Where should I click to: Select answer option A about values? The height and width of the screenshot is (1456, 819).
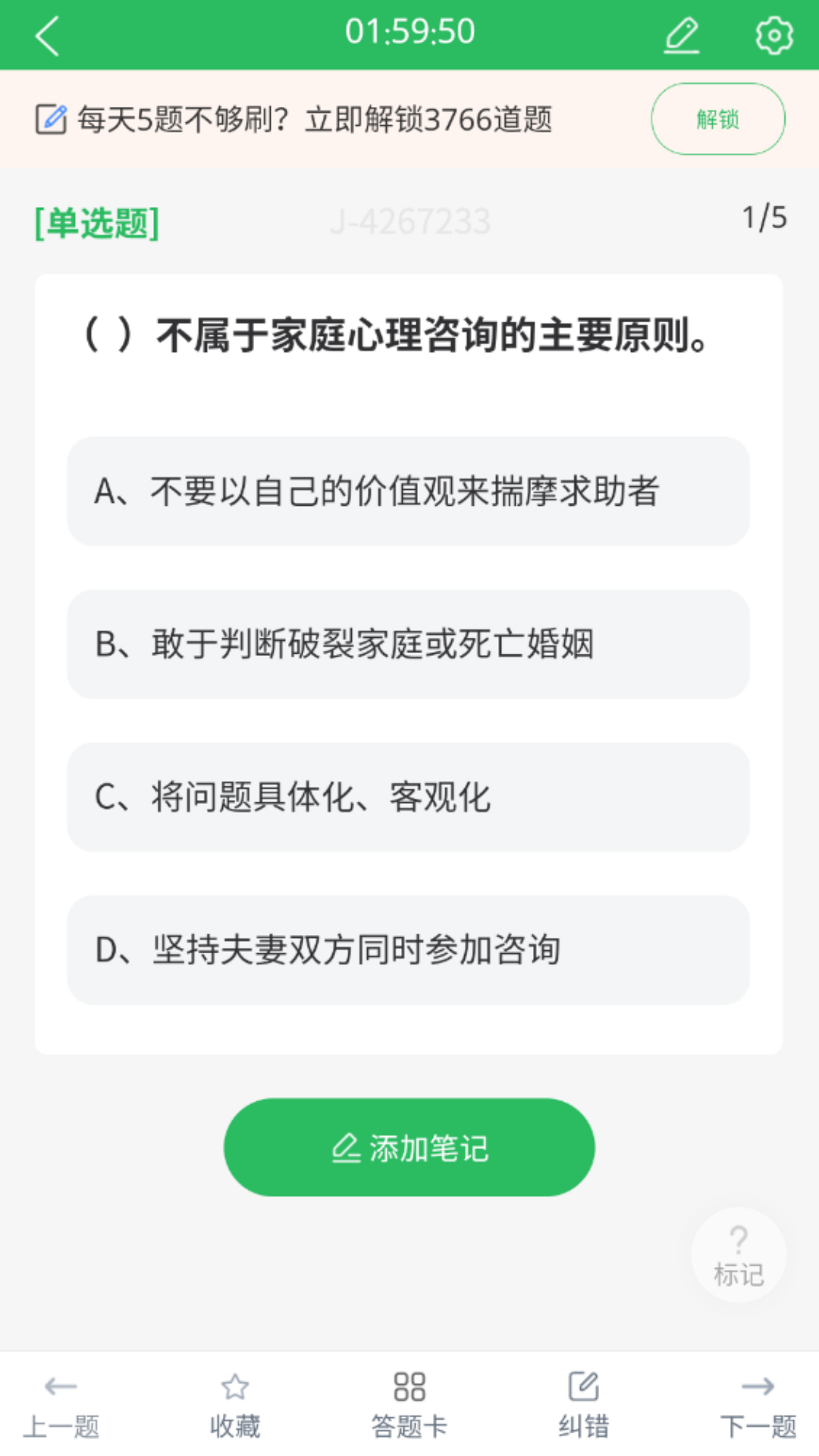click(x=407, y=491)
